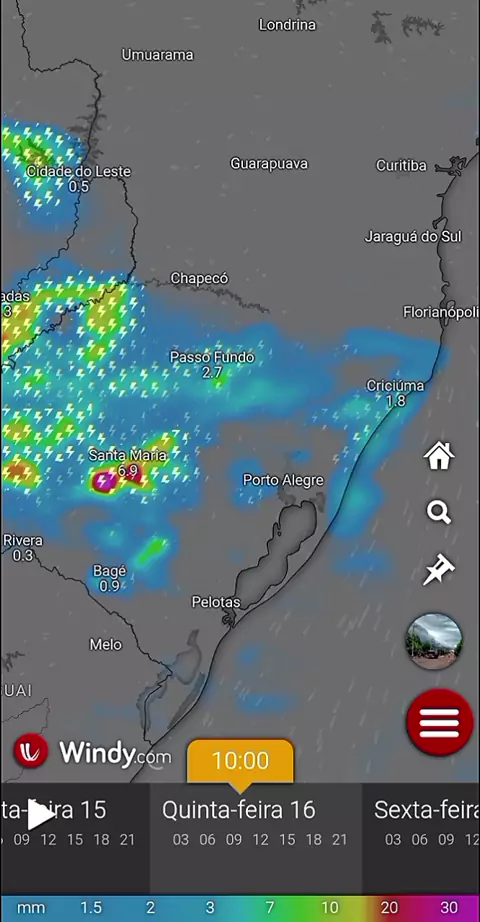Tap the Passo Fundo city label
This screenshot has height=922, width=480.
(212, 357)
